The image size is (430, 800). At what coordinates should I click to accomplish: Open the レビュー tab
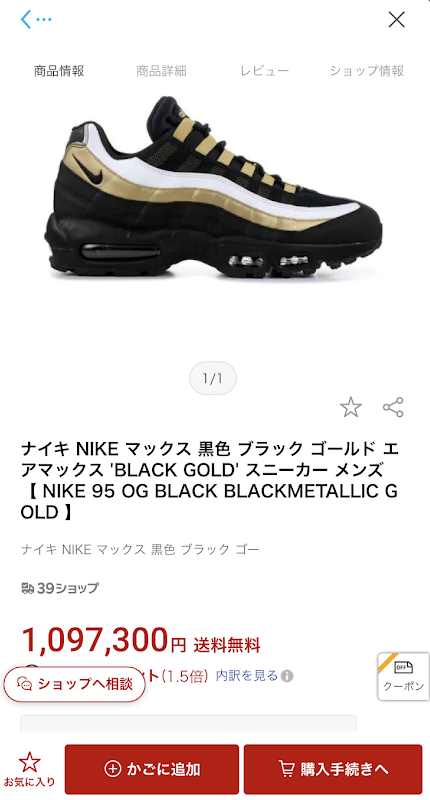pos(264,71)
